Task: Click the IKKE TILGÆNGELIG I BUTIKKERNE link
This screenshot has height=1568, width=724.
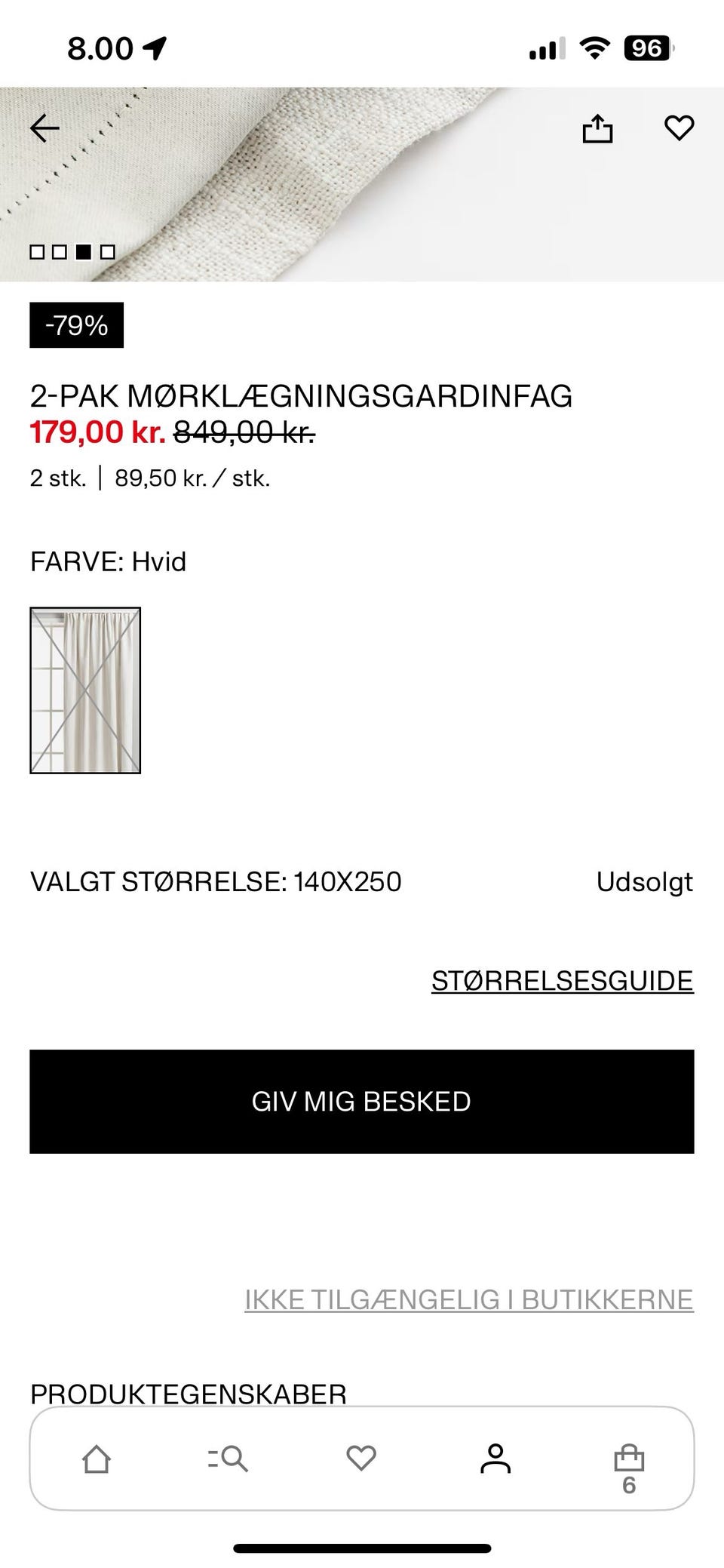Action: [x=468, y=1299]
